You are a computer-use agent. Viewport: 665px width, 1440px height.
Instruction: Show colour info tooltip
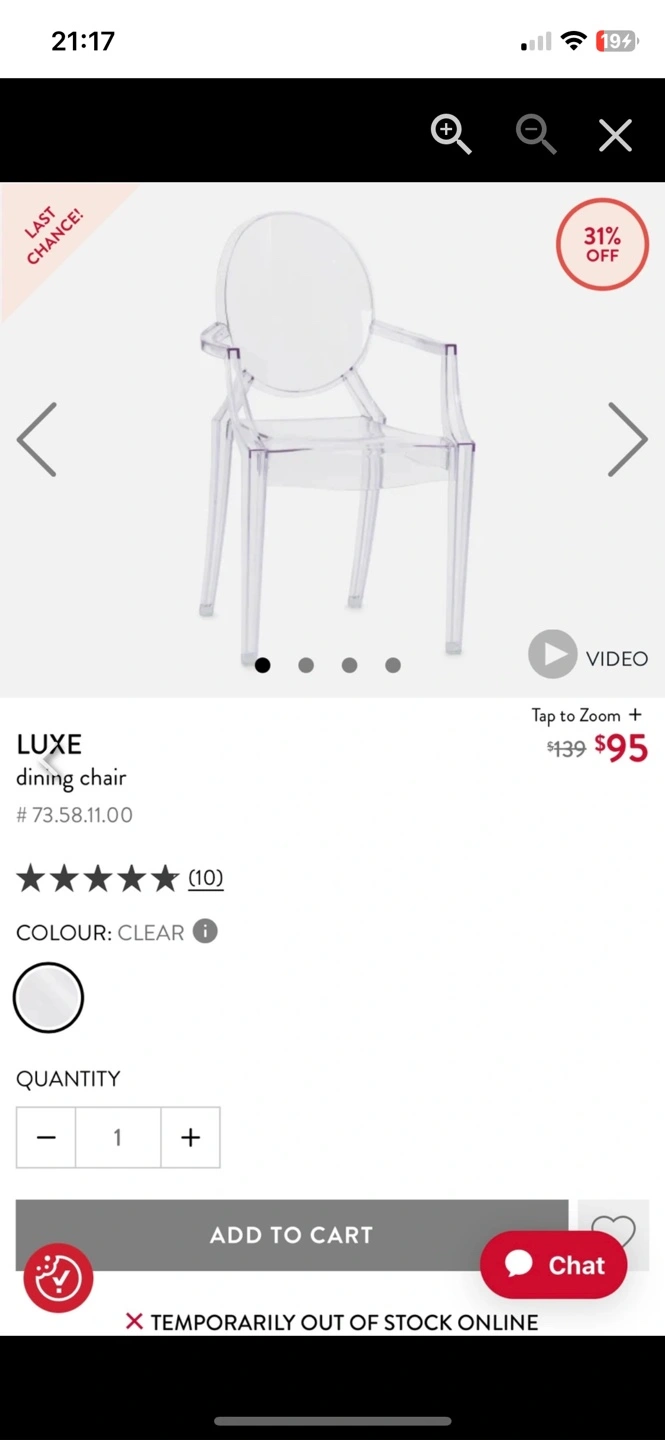(x=205, y=932)
